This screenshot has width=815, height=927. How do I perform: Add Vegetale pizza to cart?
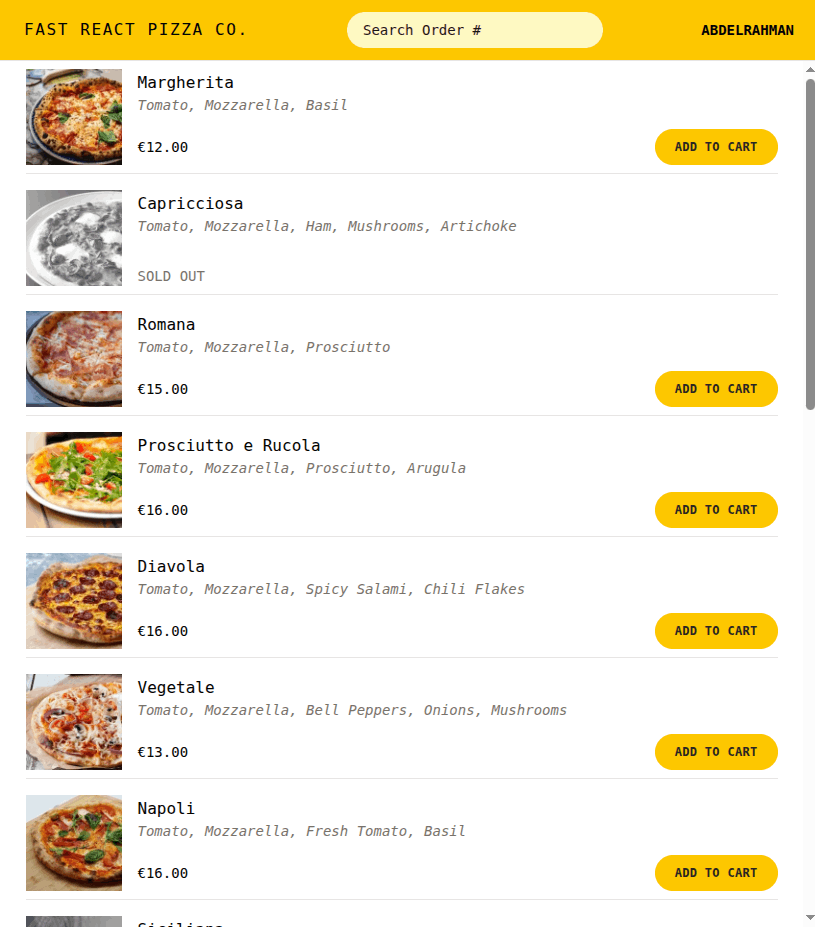point(716,752)
